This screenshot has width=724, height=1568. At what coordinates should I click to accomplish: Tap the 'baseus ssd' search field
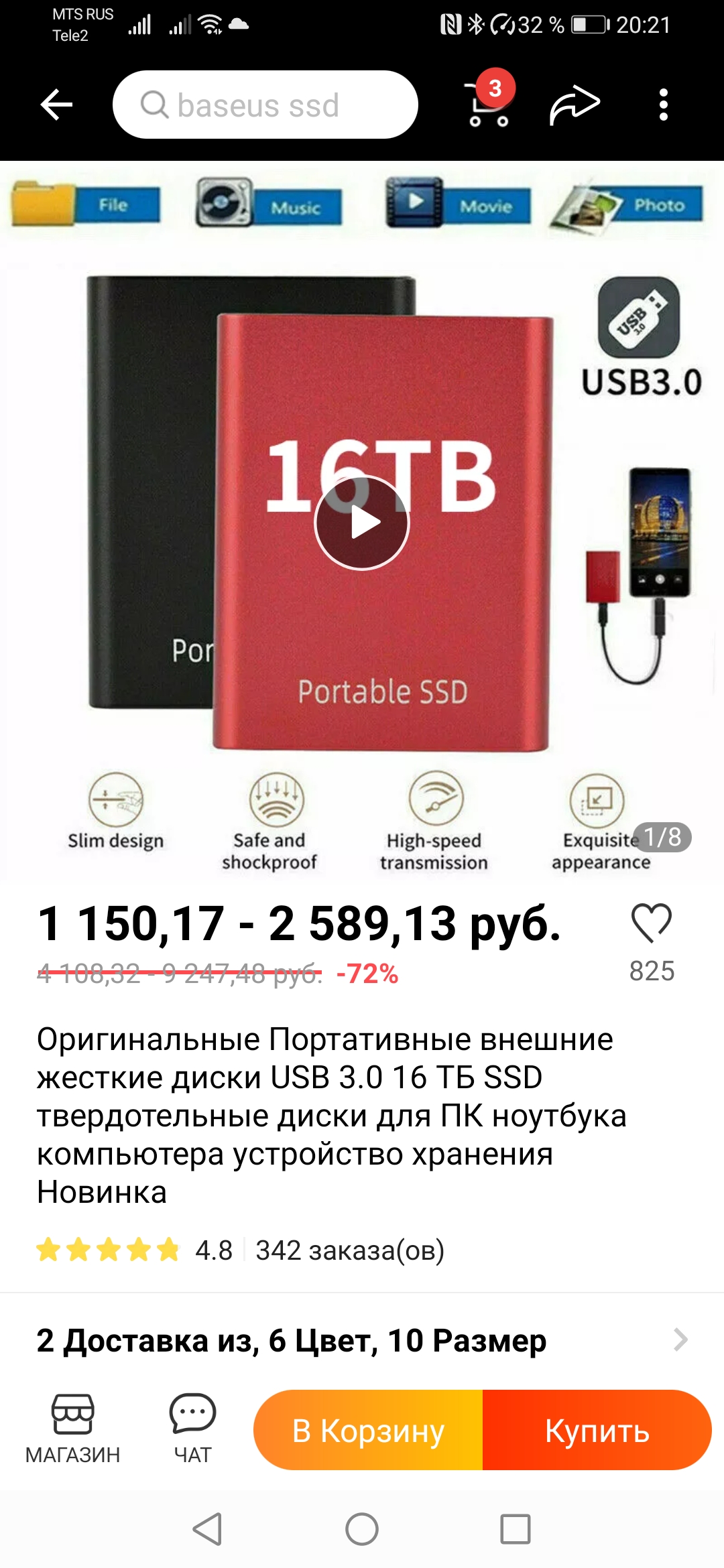265,105
